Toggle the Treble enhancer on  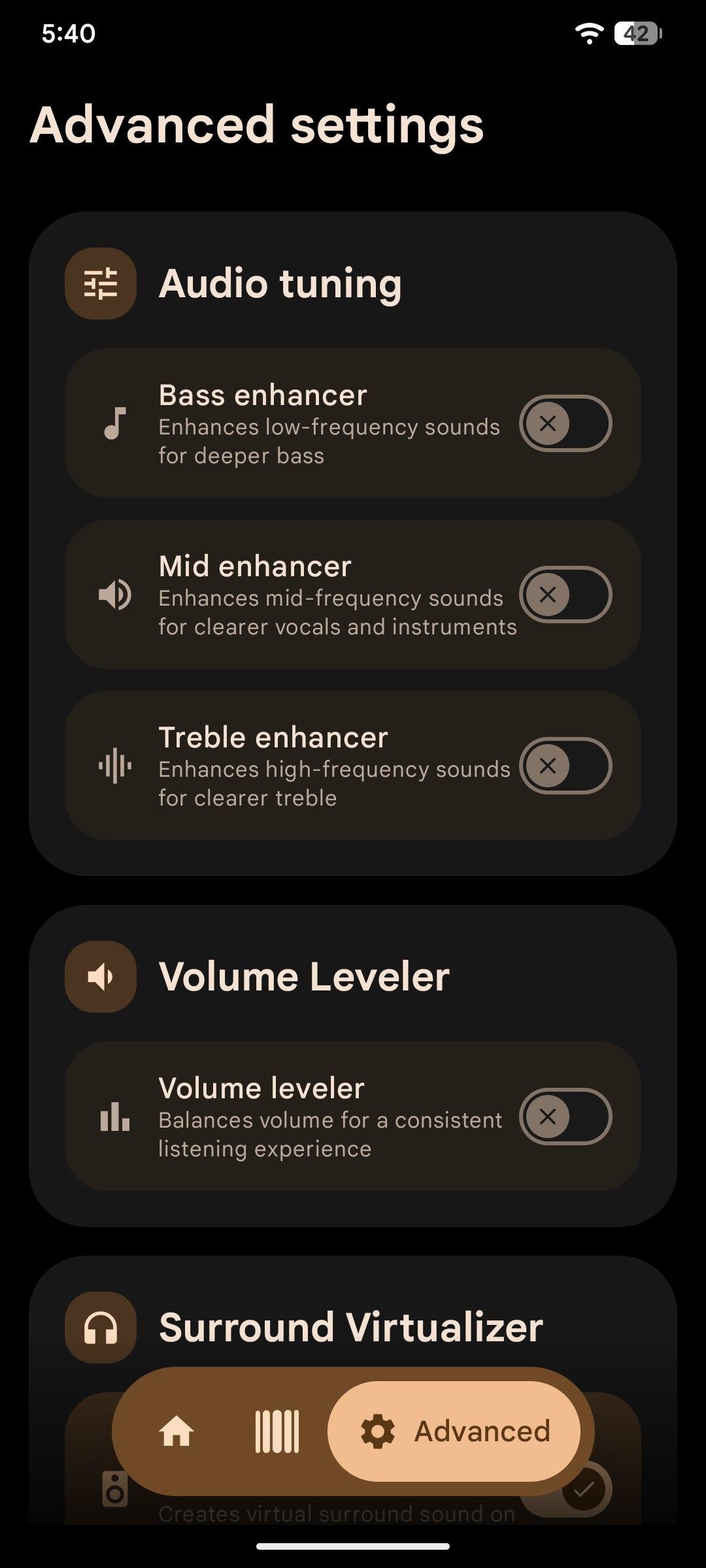click(x=565, y=766)
